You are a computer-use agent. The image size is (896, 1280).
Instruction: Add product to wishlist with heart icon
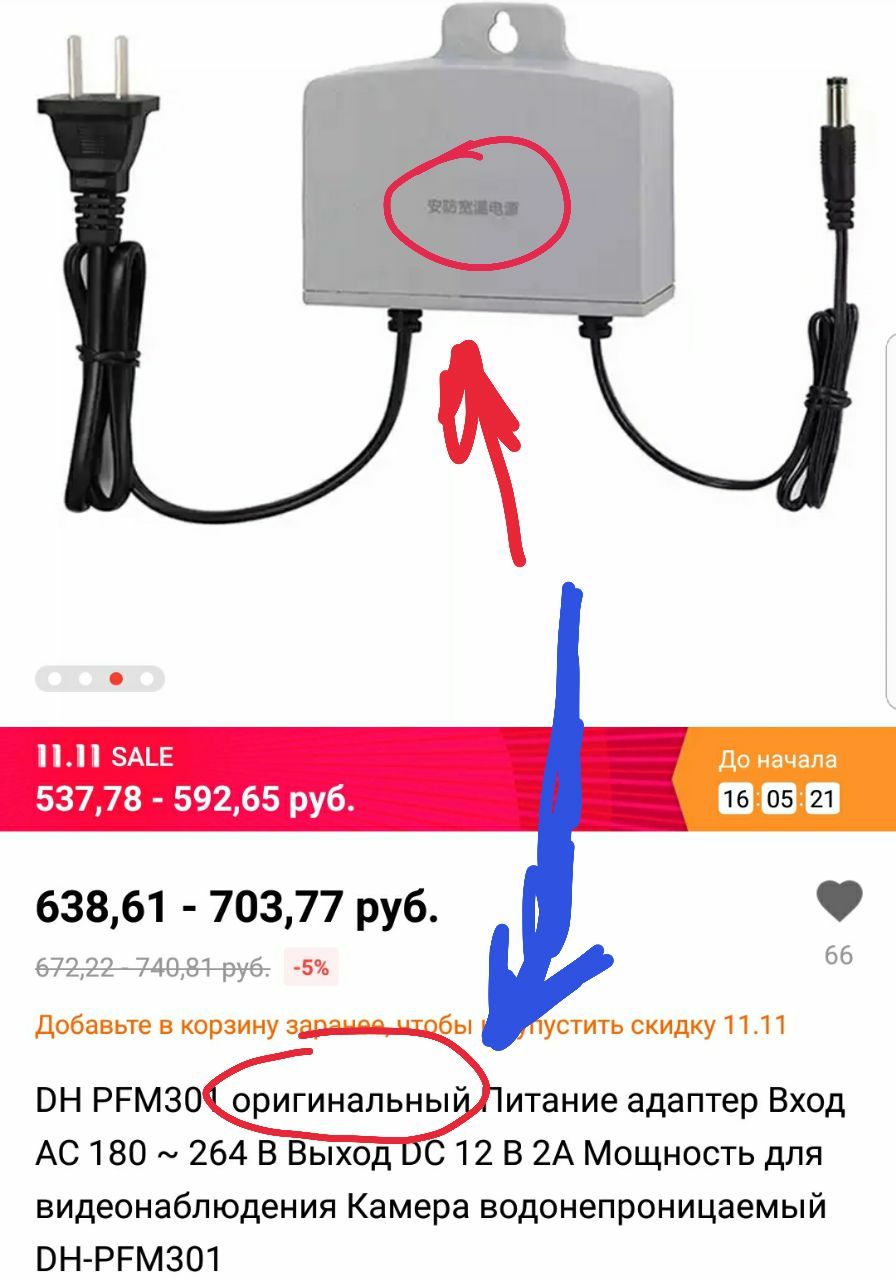coord(838,901)
